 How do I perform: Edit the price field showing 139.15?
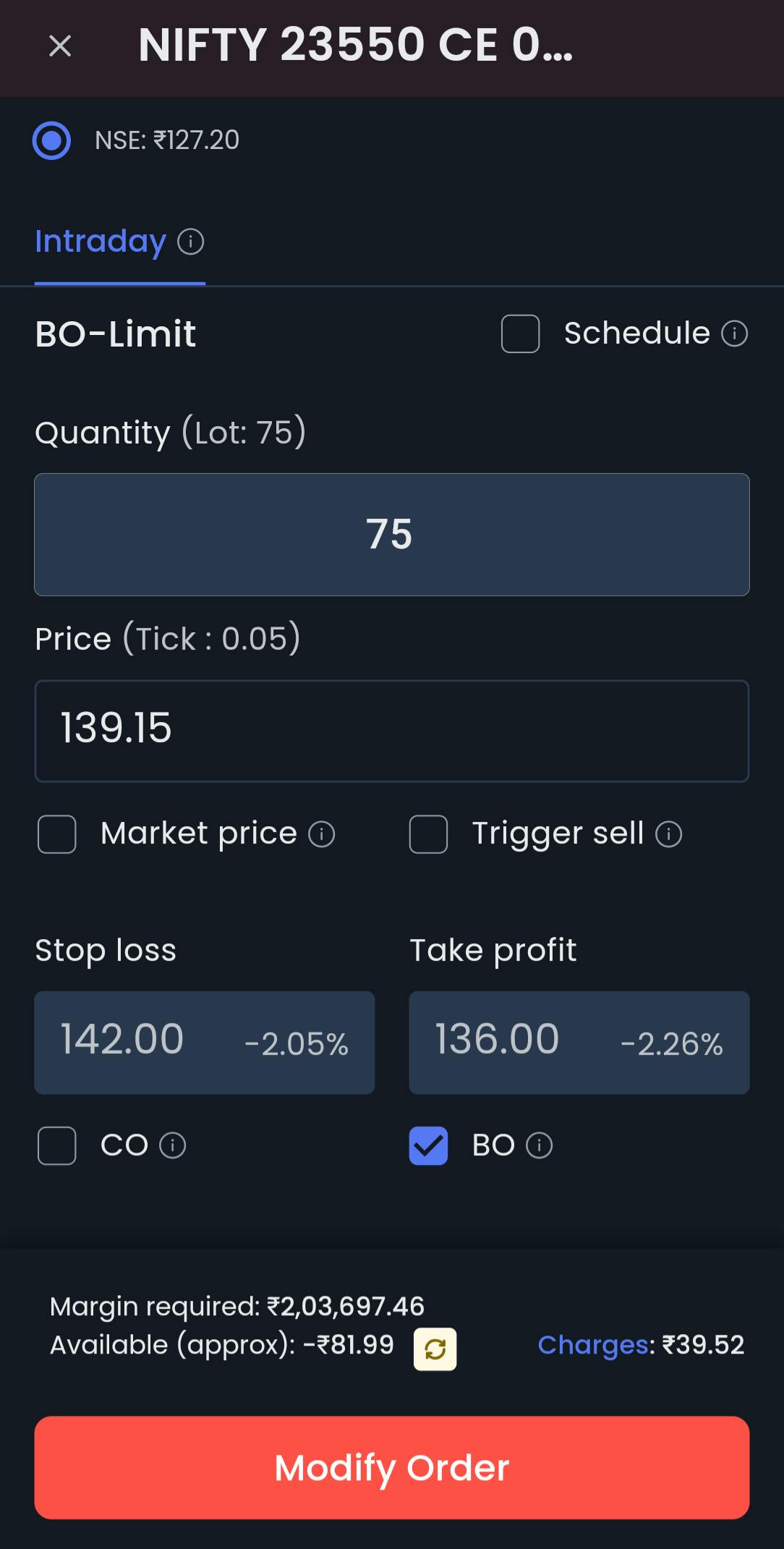(391, 730)
